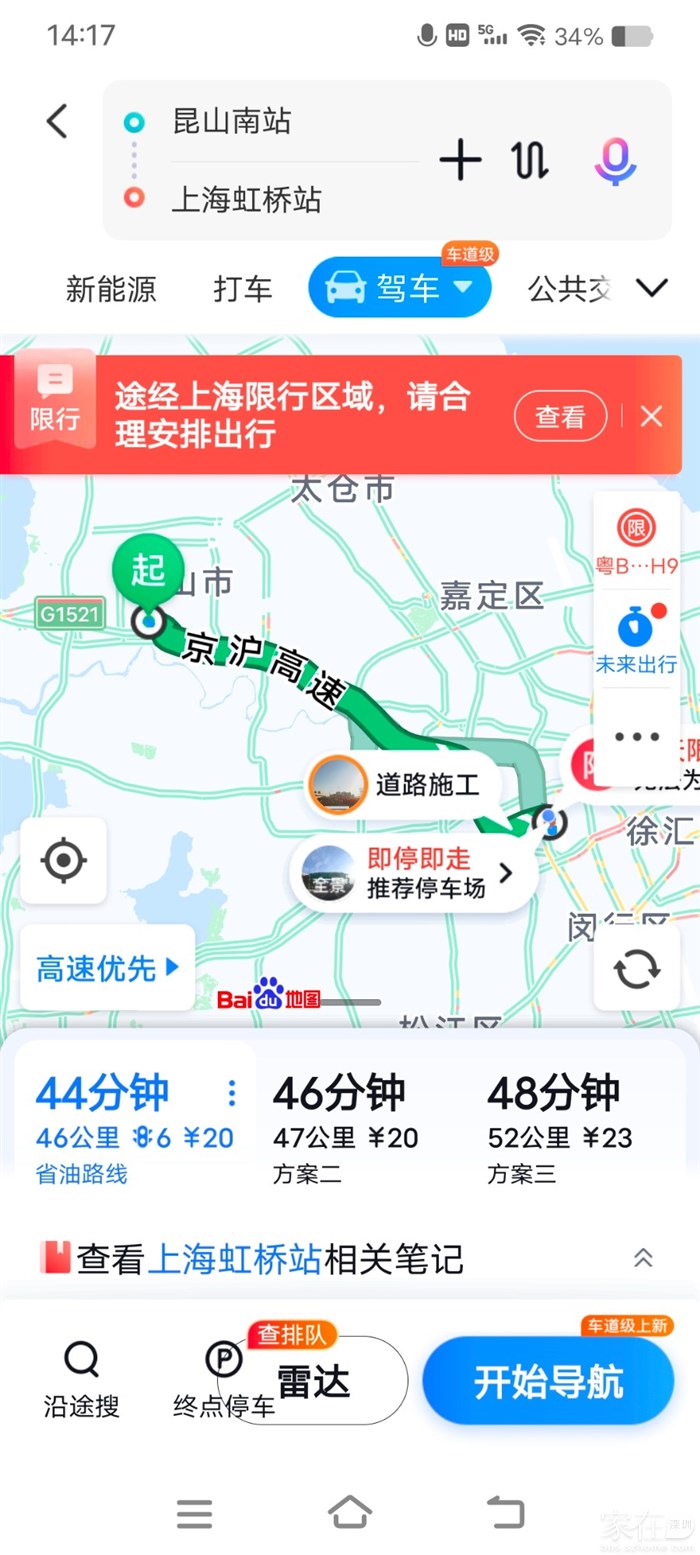The width and height of the screenshot is (700, 1555).
Task: Expand the travel mode list arrow
Action: coord(652,289)
